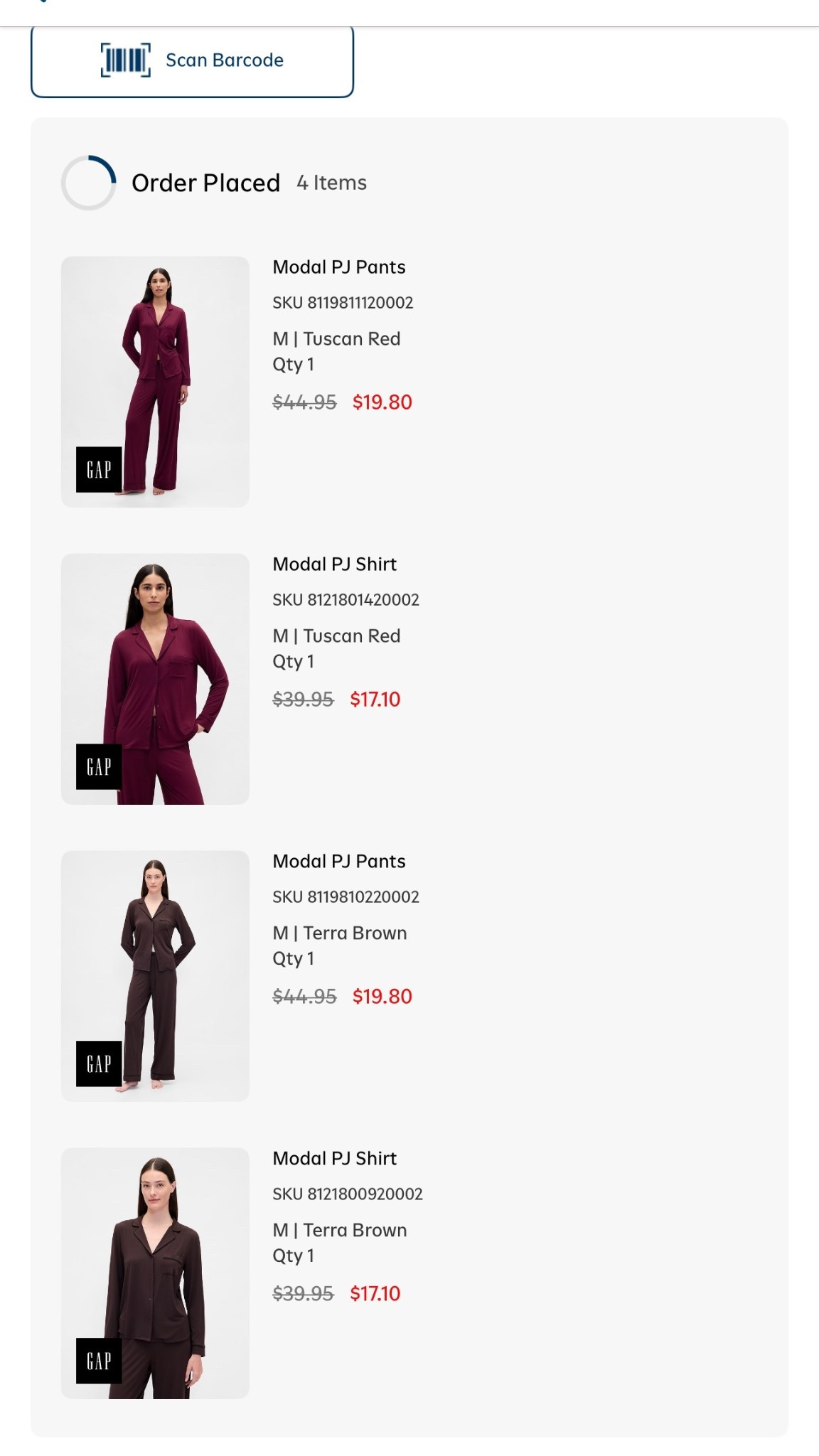Tap the Tuscan Red Modal PJ Shirt title
The width and height of the screenshot is (819, 1456).
334,564
